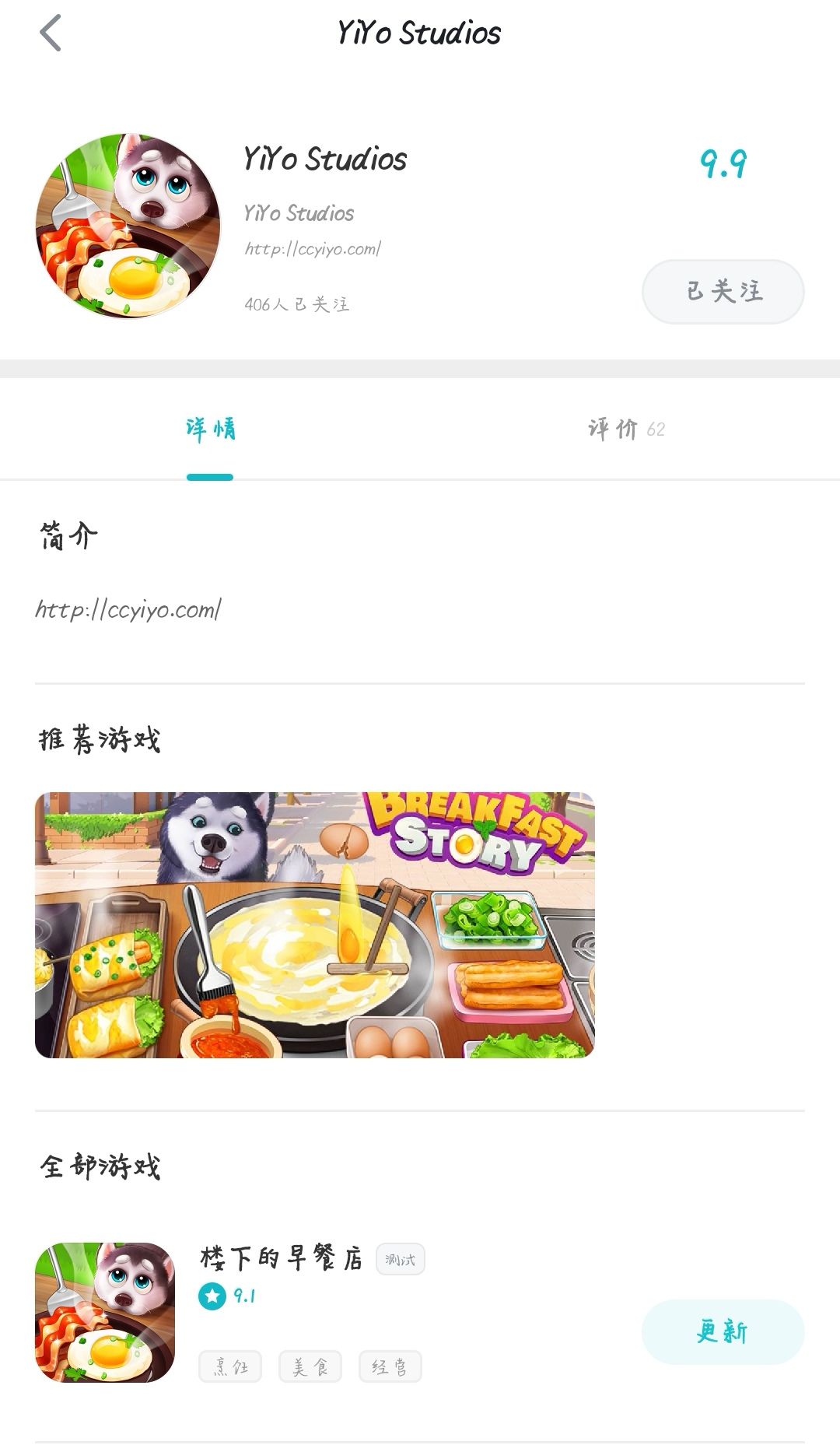Expand the 推荐游戏 recommended games section
Screen dimensions: 840x1445
(x=100, y=739)
